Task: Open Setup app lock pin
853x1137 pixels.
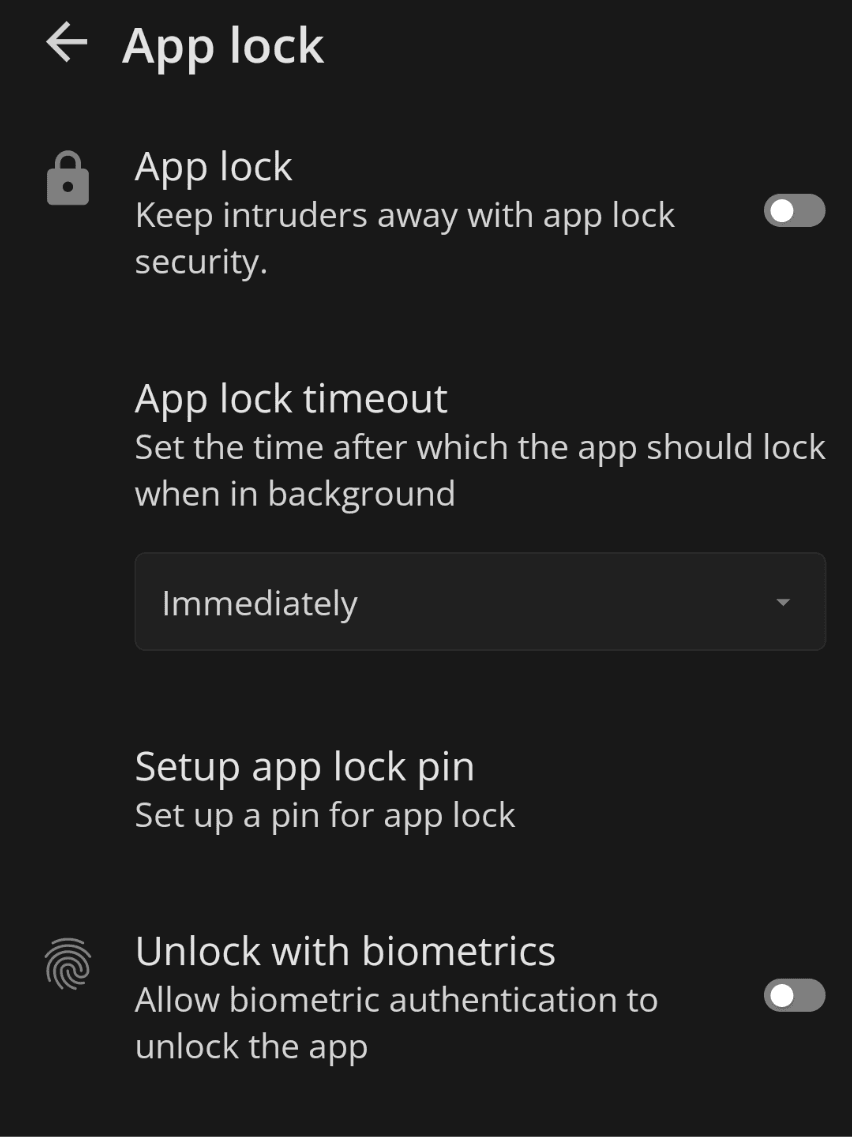Action: 305,766
